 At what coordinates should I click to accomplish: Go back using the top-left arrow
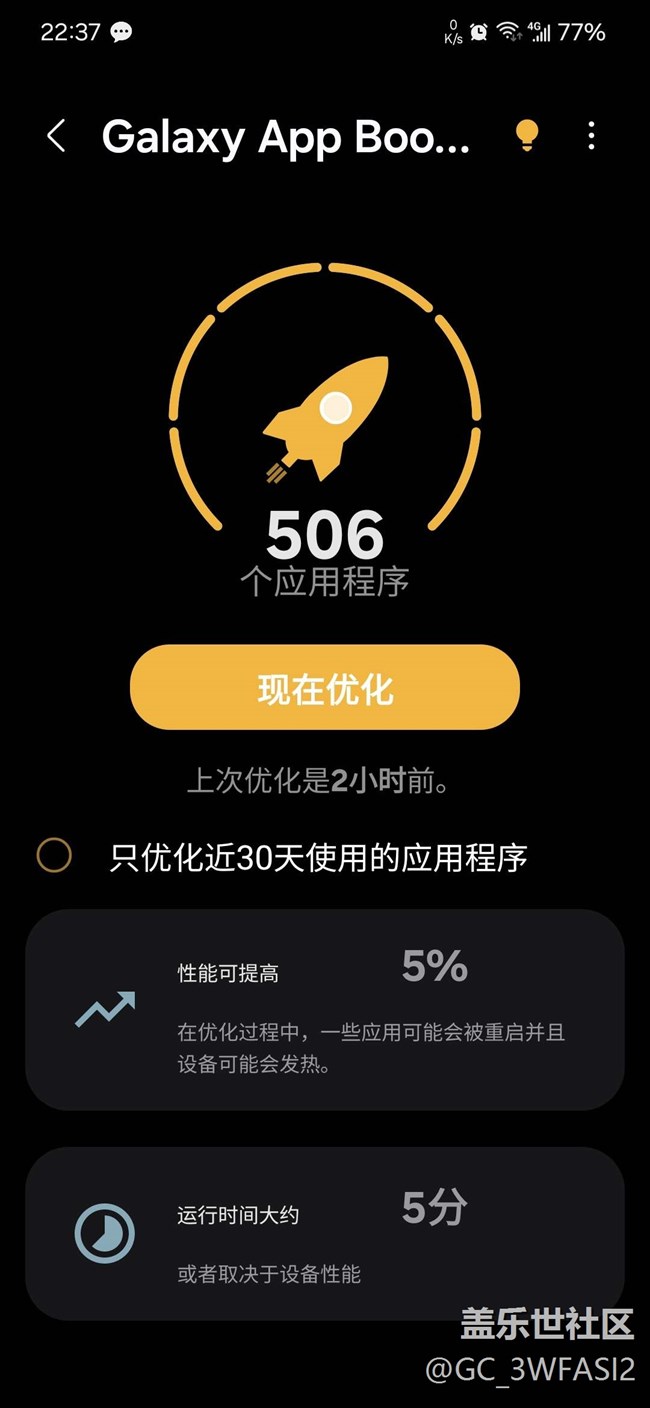56,136
